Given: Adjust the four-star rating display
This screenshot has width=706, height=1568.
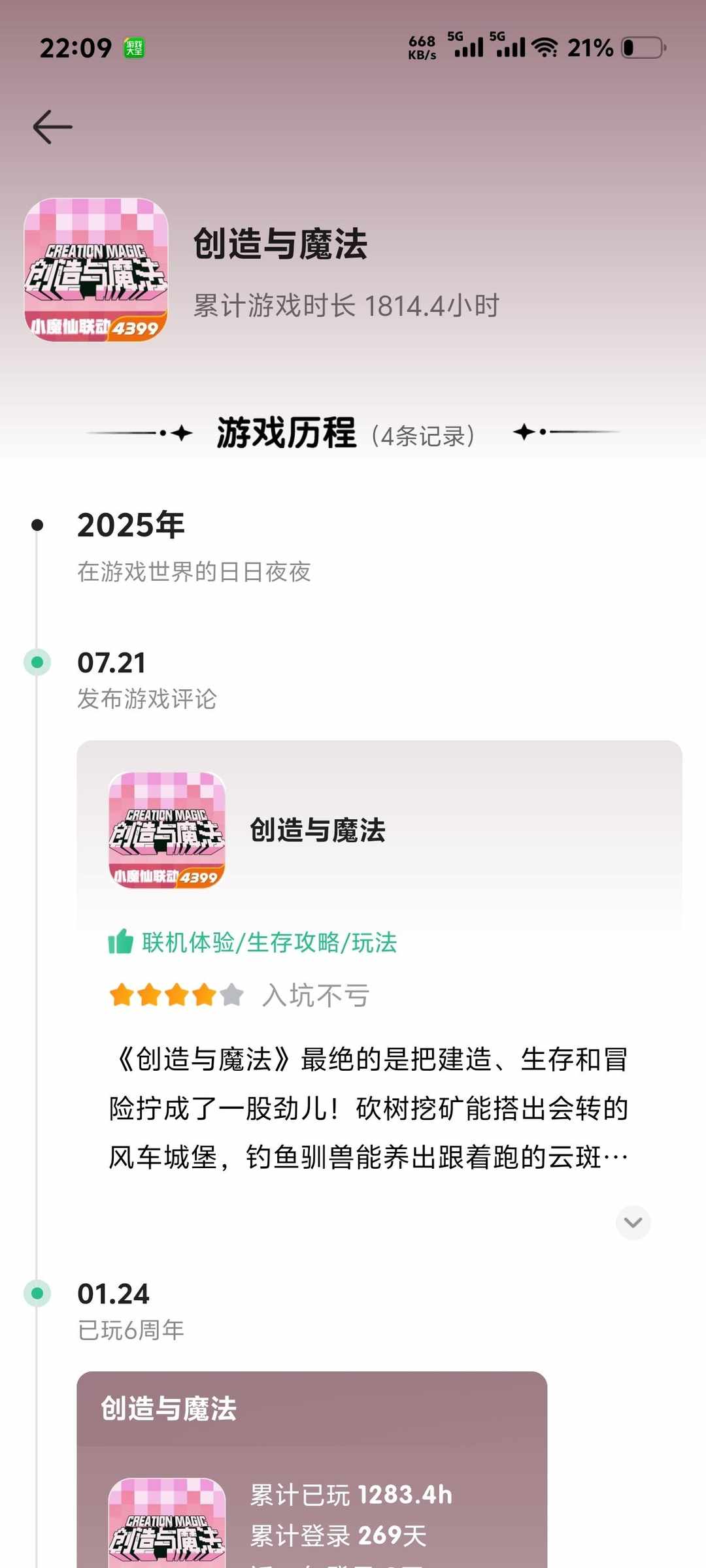Looking at the screenshot, I should [173, 994].
